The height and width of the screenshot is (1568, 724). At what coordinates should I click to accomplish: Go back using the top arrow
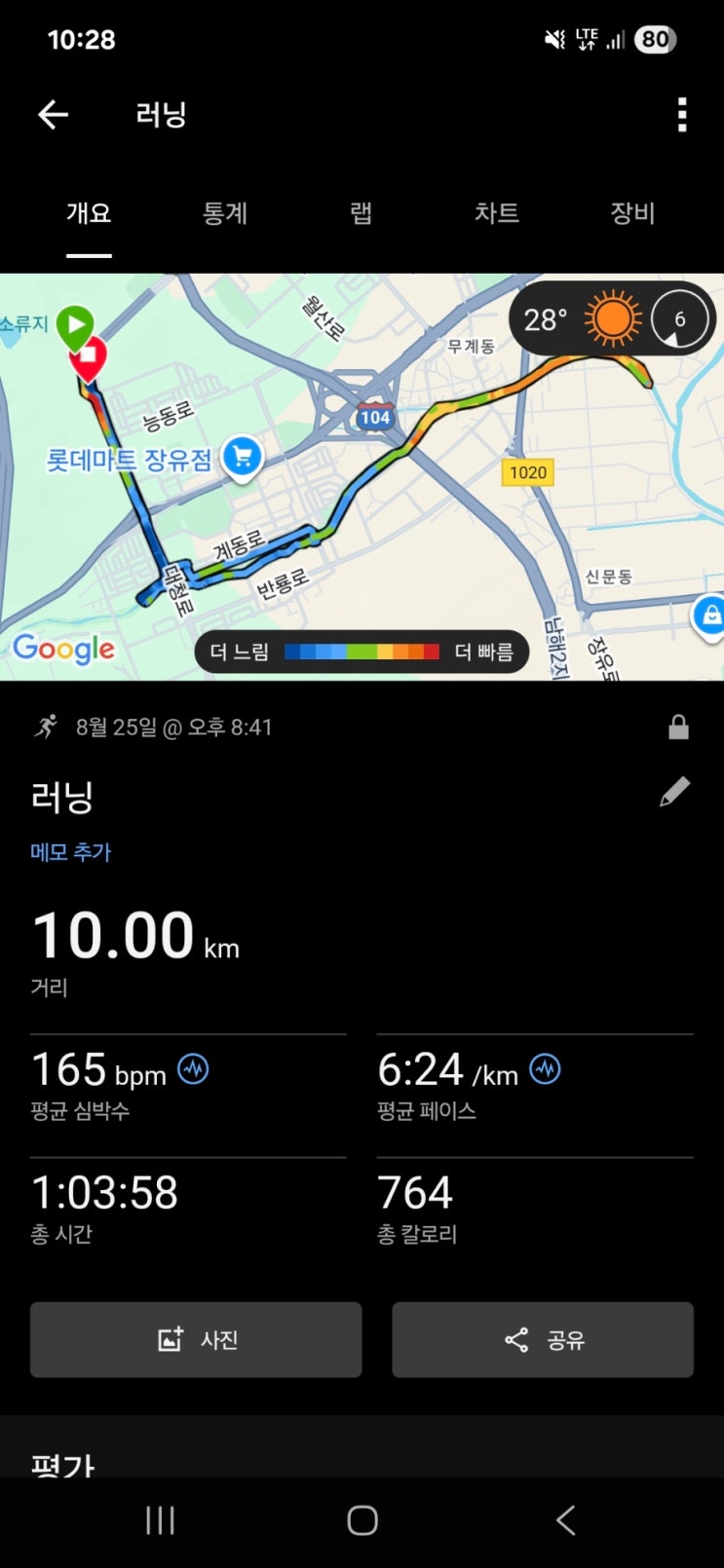53,115
